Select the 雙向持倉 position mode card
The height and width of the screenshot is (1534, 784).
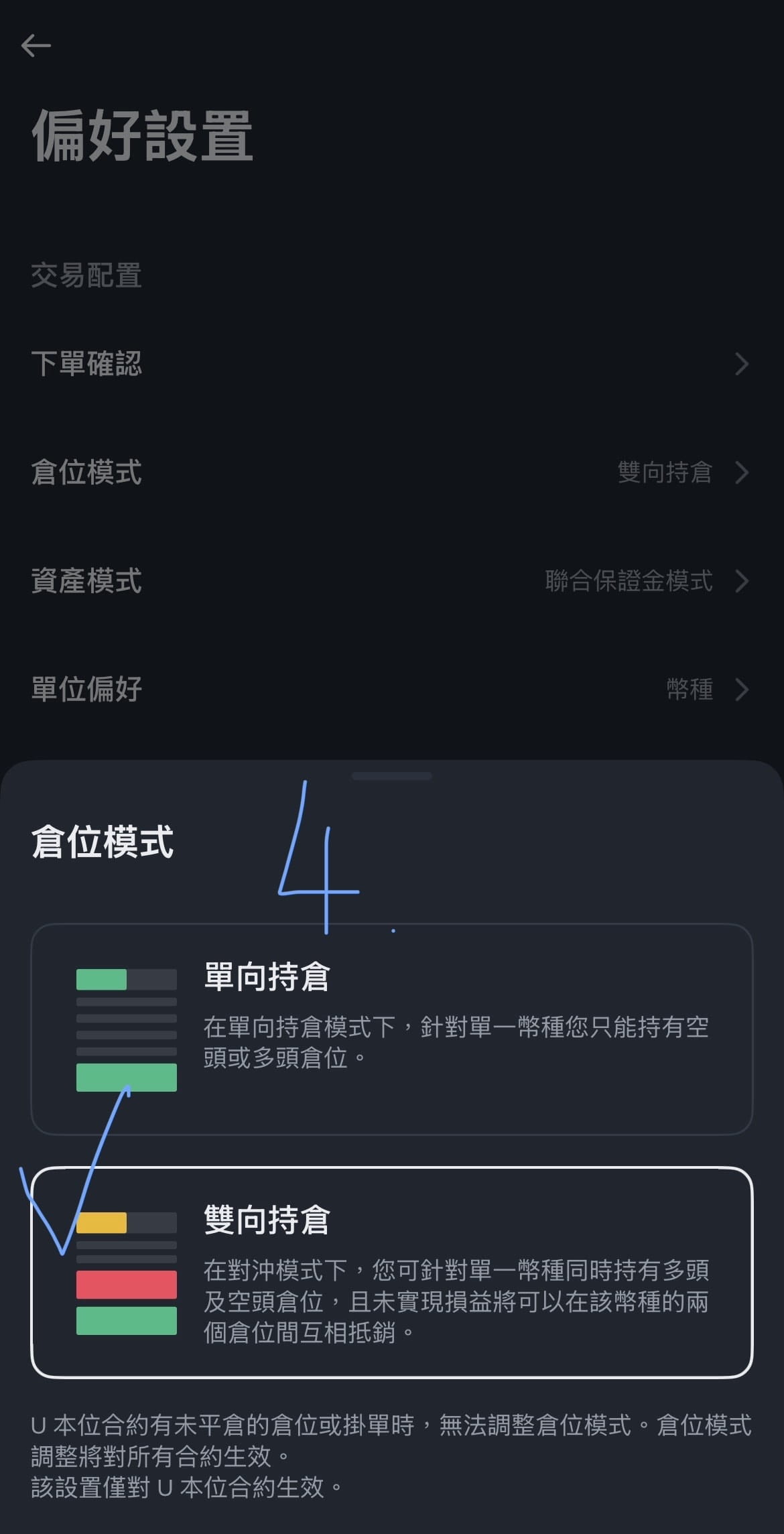[x=391, y=1272]
